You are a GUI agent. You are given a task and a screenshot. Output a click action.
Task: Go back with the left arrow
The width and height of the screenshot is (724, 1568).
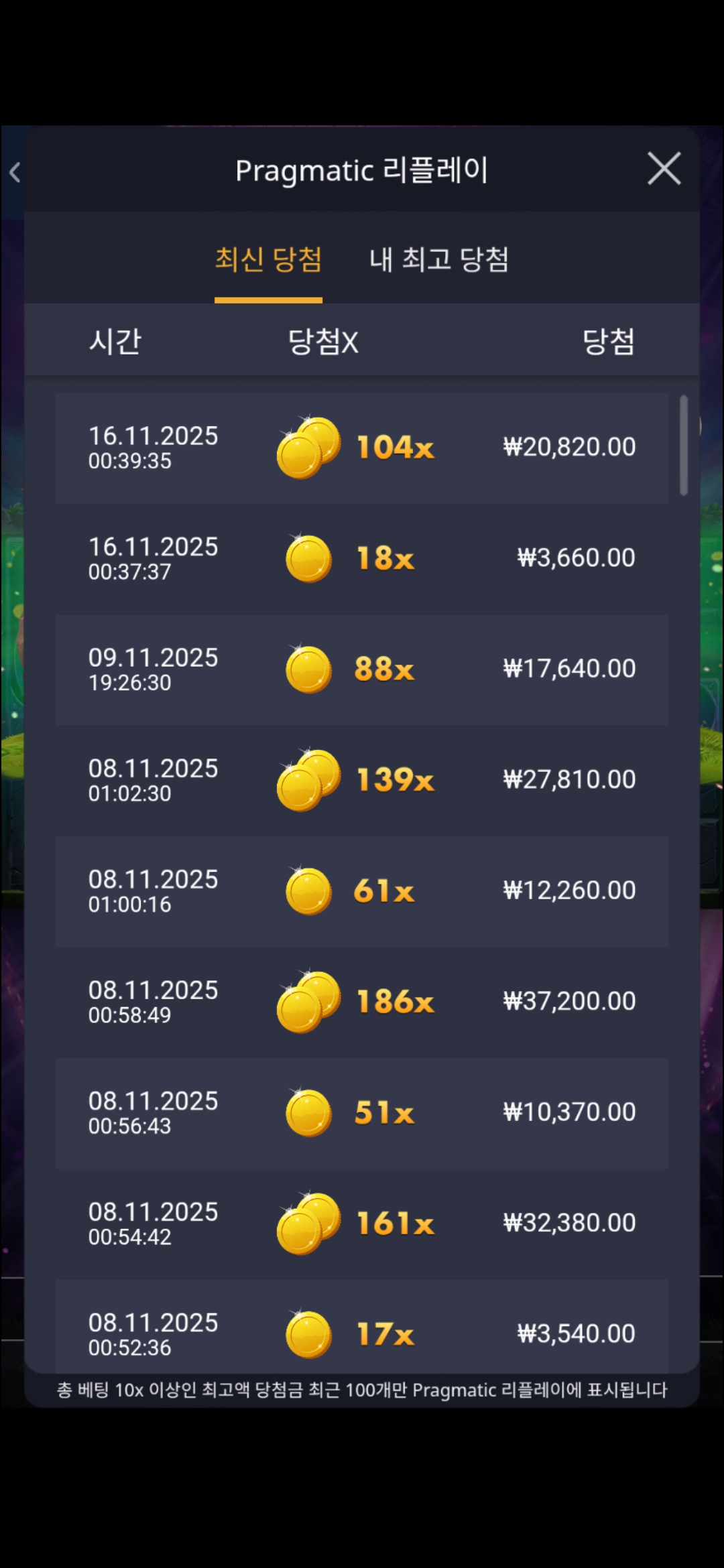click(15, 172)
